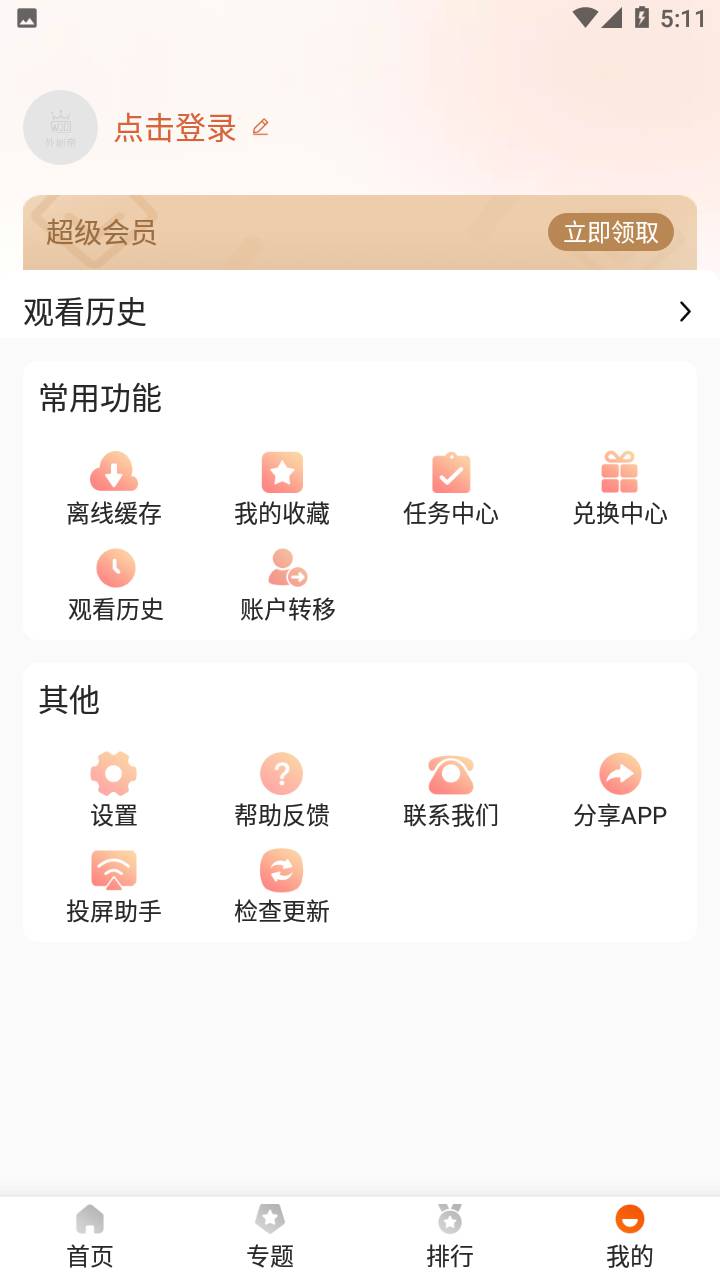Share the app via 分享APP

click(x=620, y=791)
